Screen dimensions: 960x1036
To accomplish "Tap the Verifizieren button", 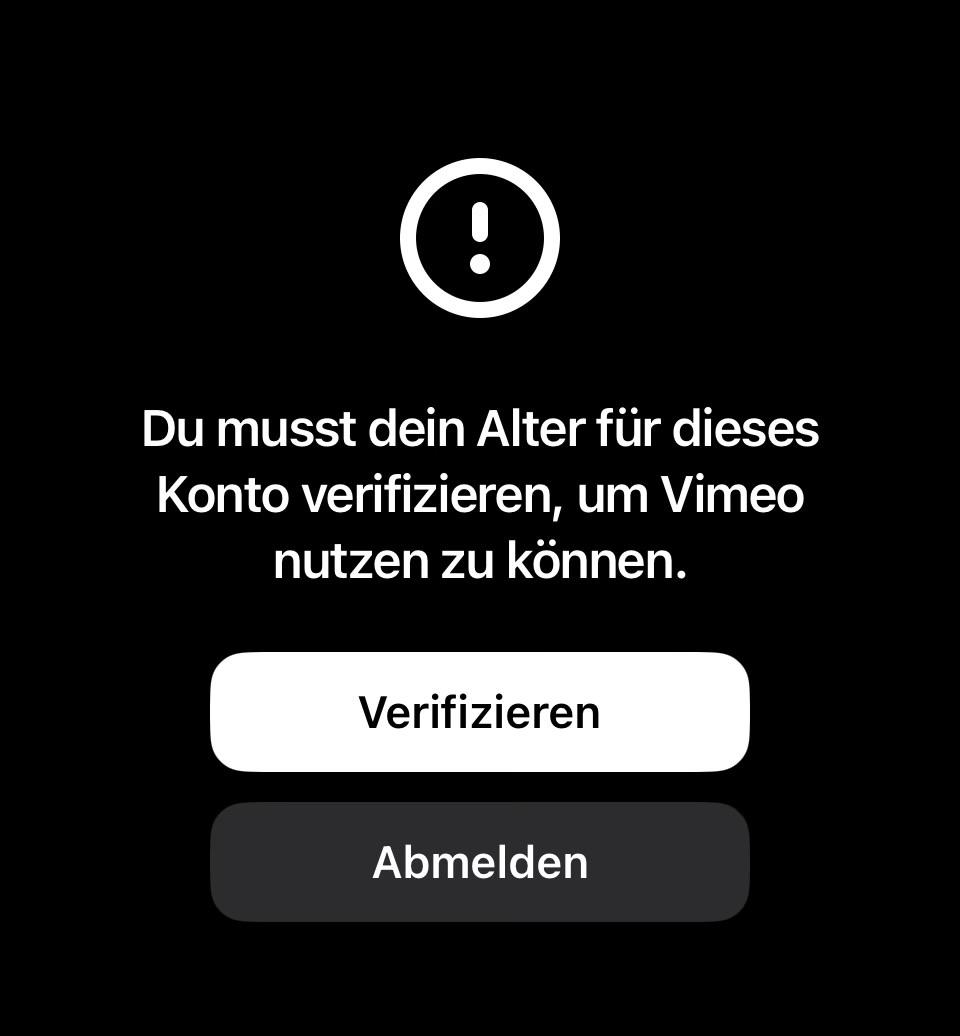I will point(479,712).
